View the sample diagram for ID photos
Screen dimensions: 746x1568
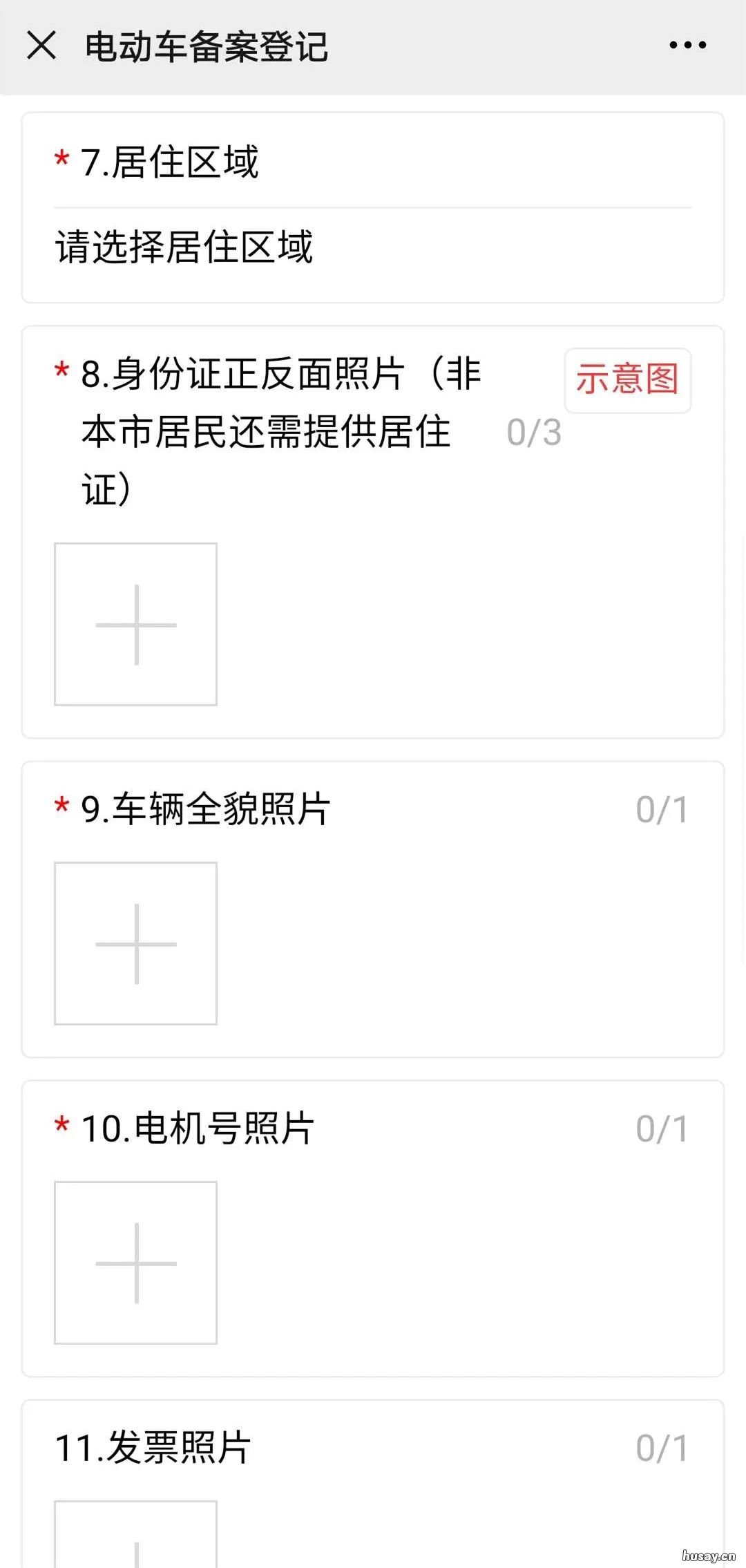pyautogui.click(x=627, y=381)
